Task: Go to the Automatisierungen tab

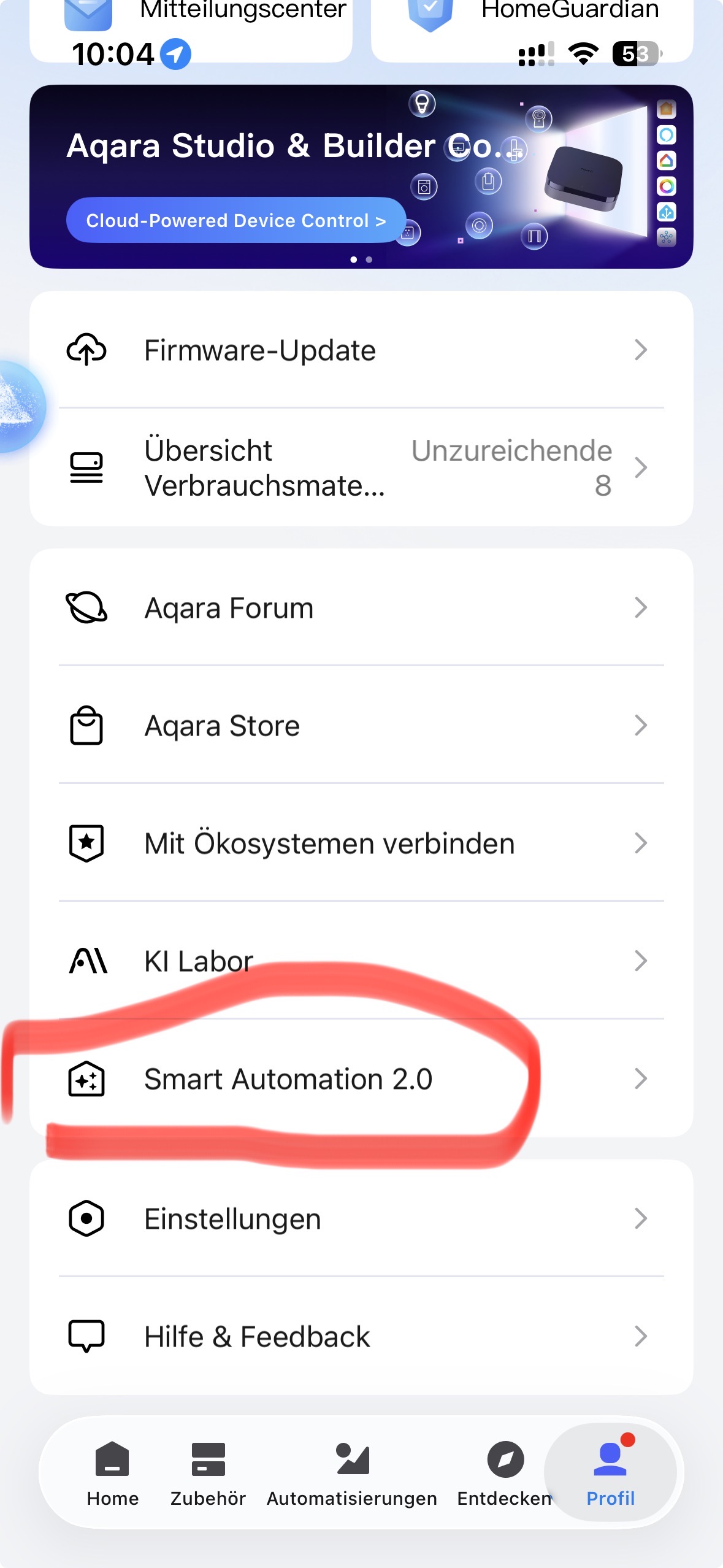Action: pos(352,1472)
